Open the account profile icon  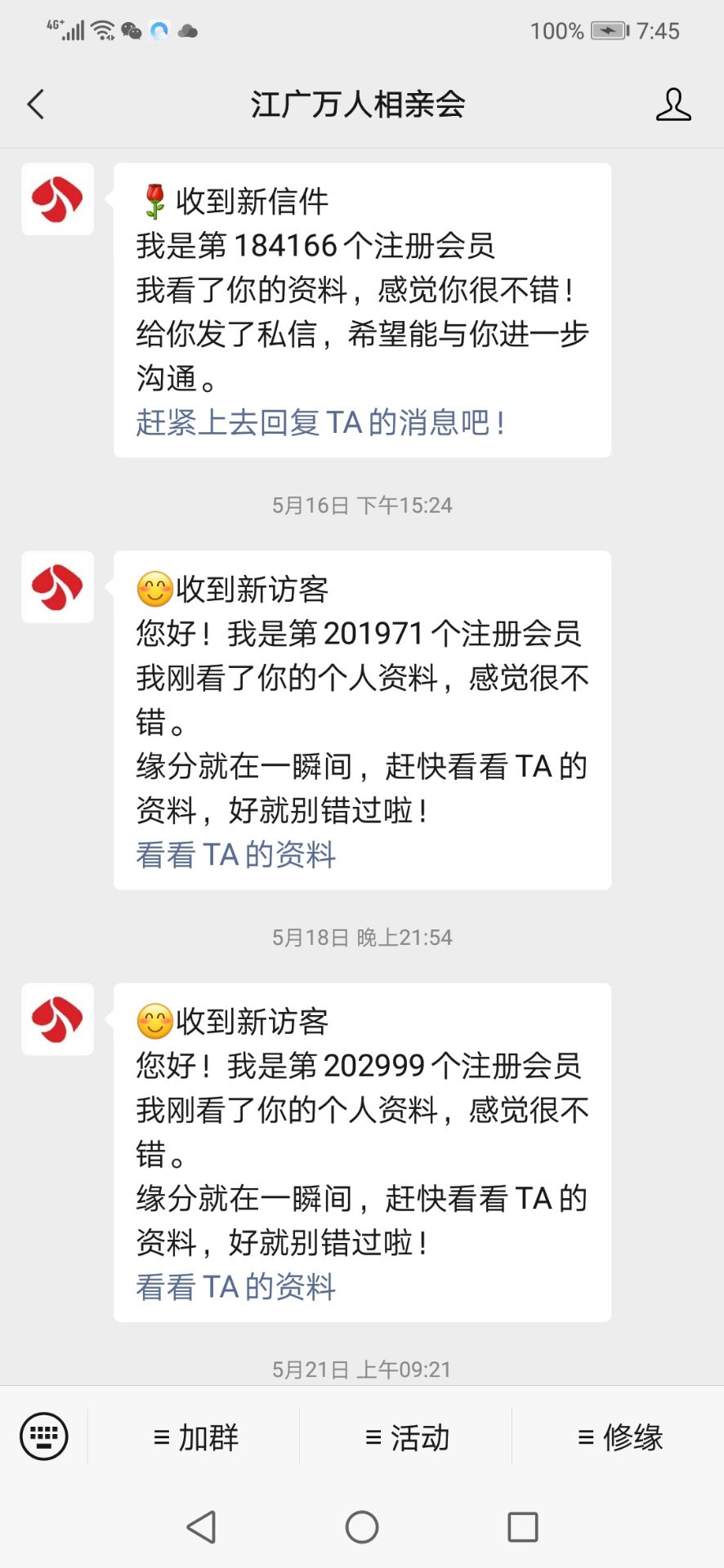click(x=673, y=105)
